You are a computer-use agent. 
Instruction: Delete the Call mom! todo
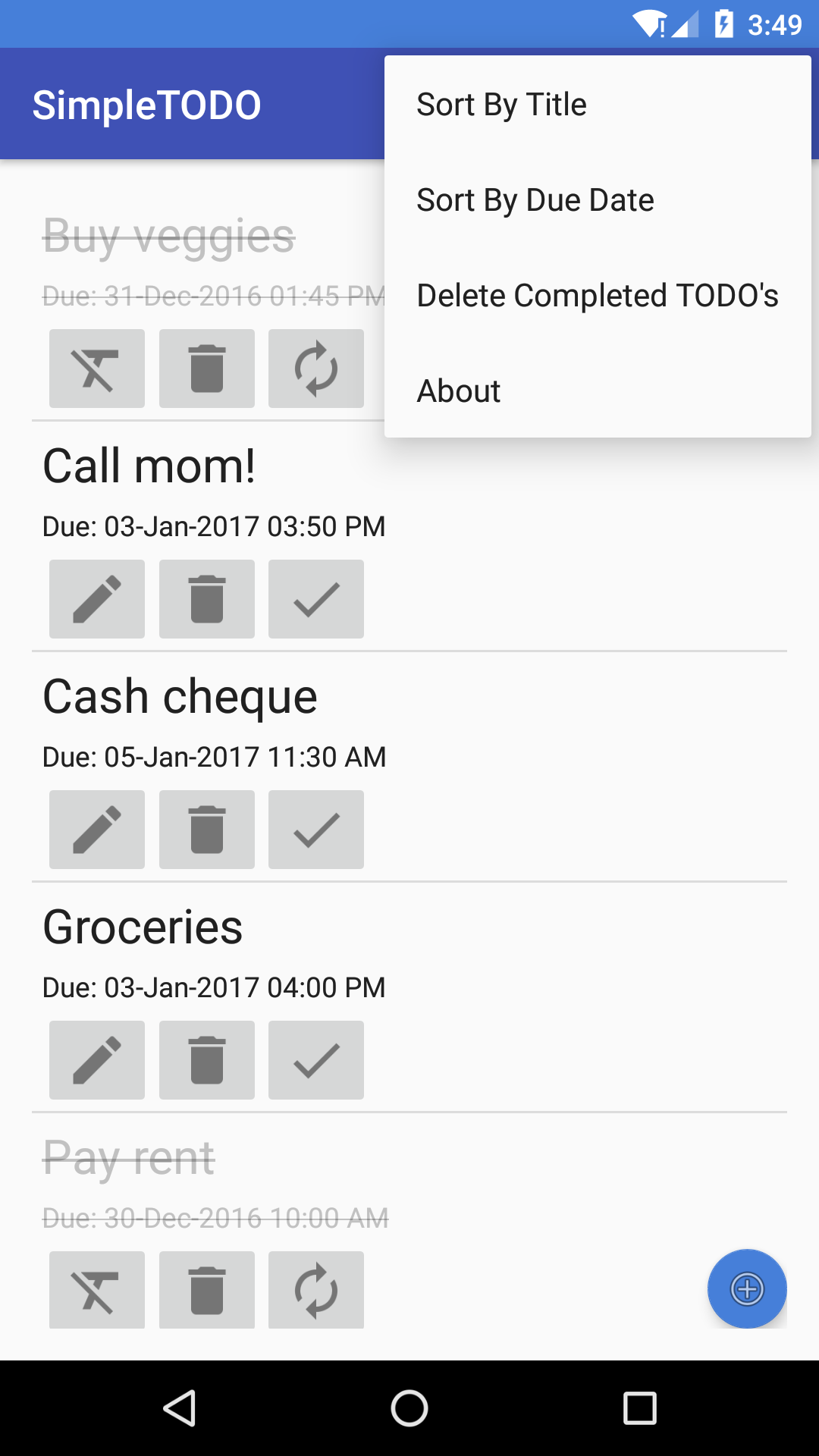[x=207, y=599]
